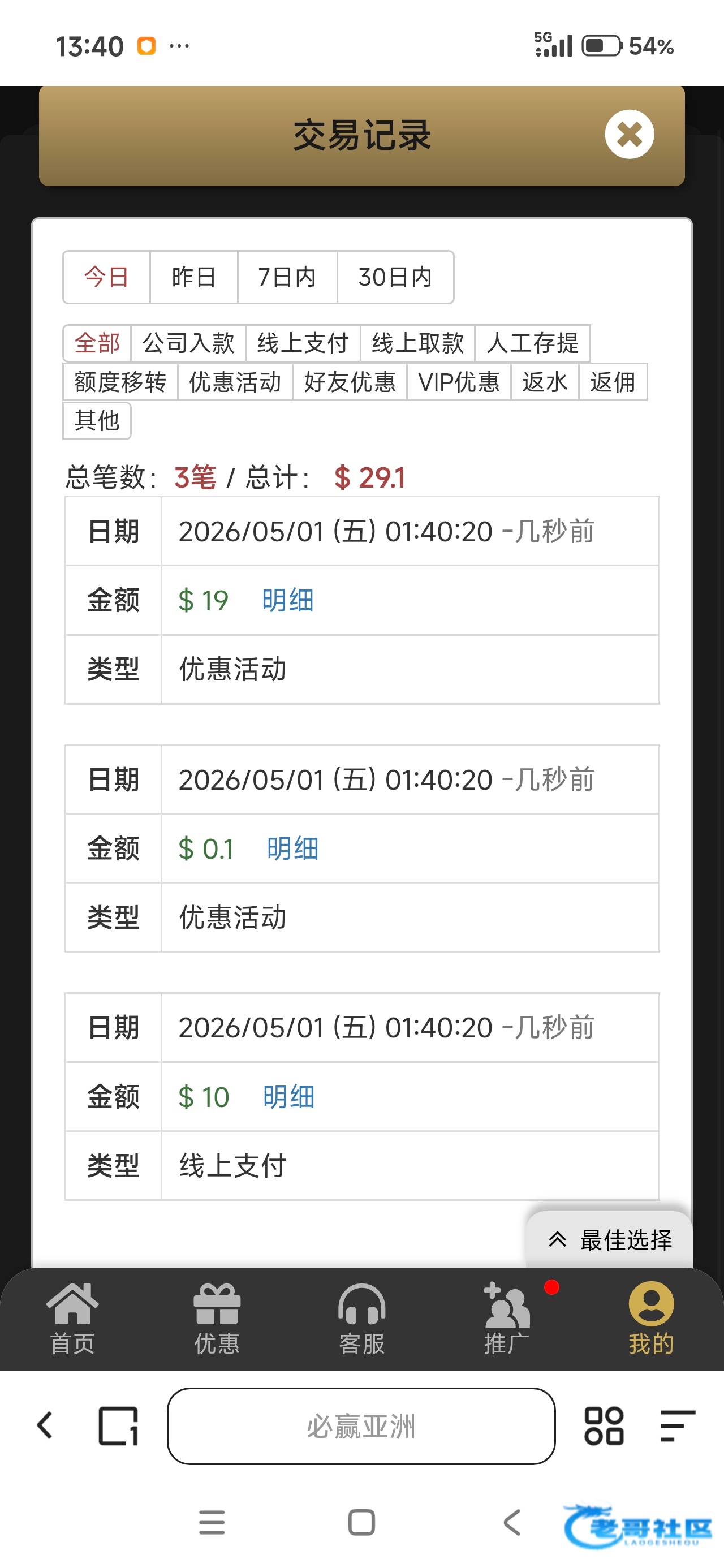Close the 交易记录 dialog

pos(629,135)
